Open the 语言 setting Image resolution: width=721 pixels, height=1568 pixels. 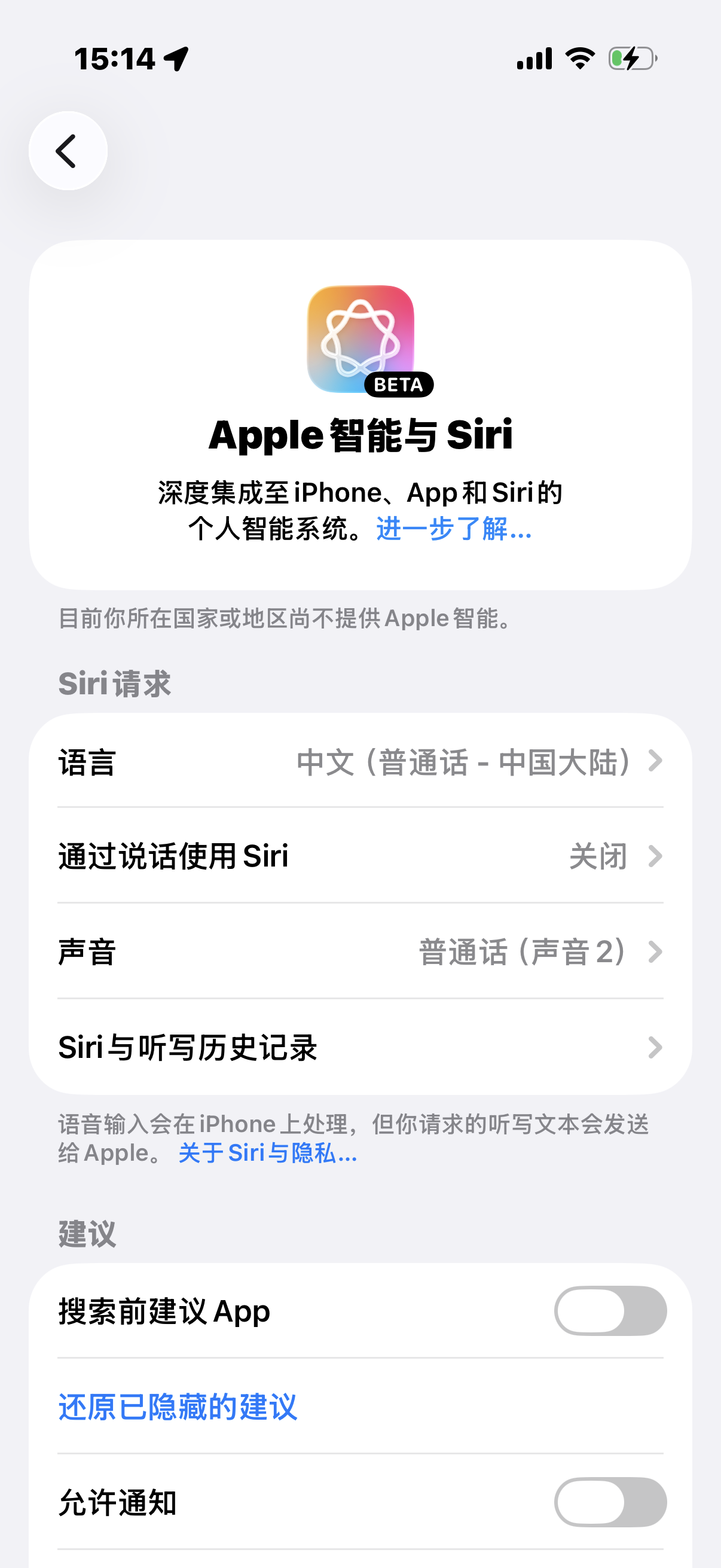[360, 761]
